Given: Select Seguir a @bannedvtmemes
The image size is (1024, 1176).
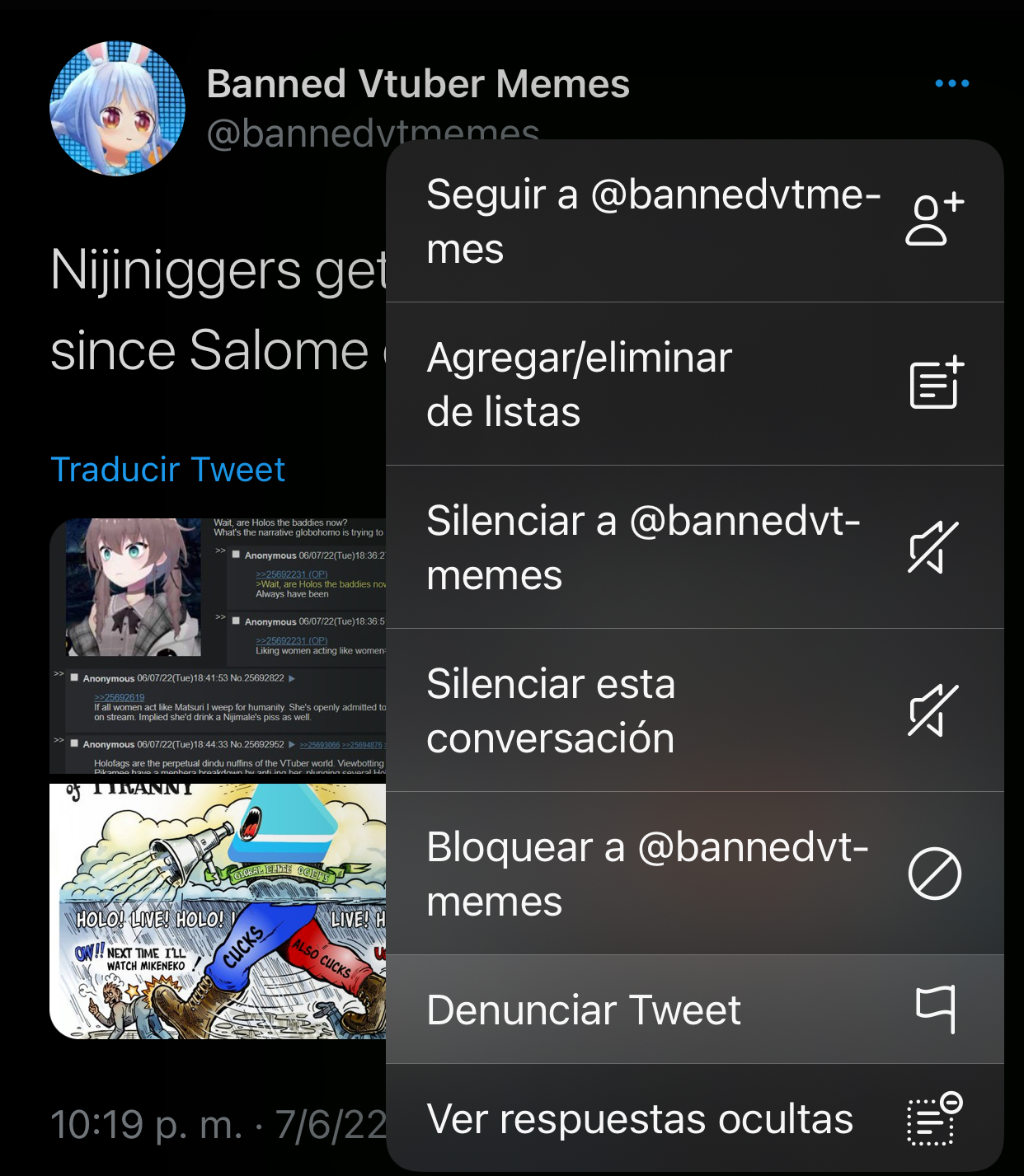Looking at the screenshot, I should point(694,221).
